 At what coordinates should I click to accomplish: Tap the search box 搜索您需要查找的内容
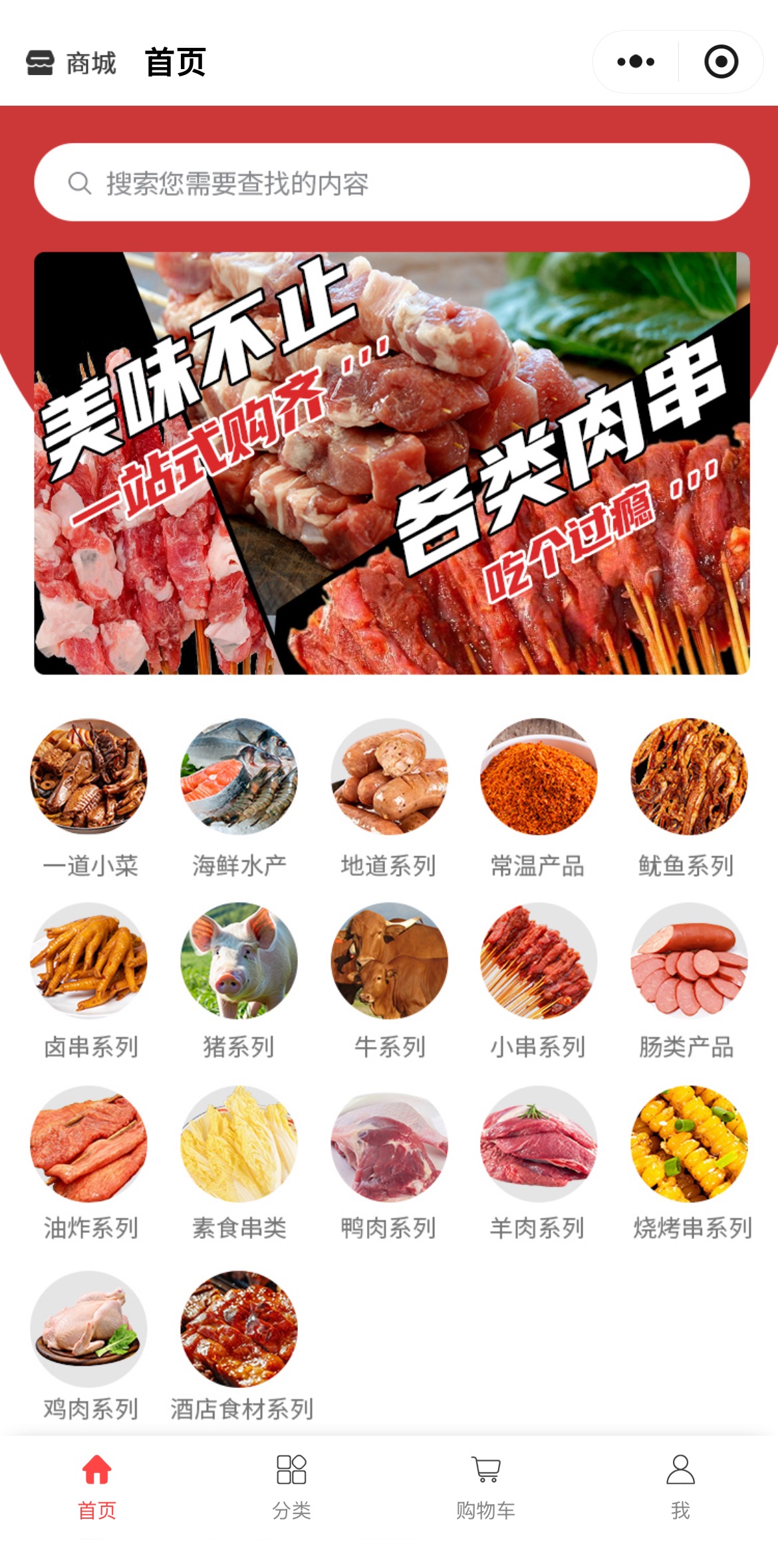click(x=391, y=182)
